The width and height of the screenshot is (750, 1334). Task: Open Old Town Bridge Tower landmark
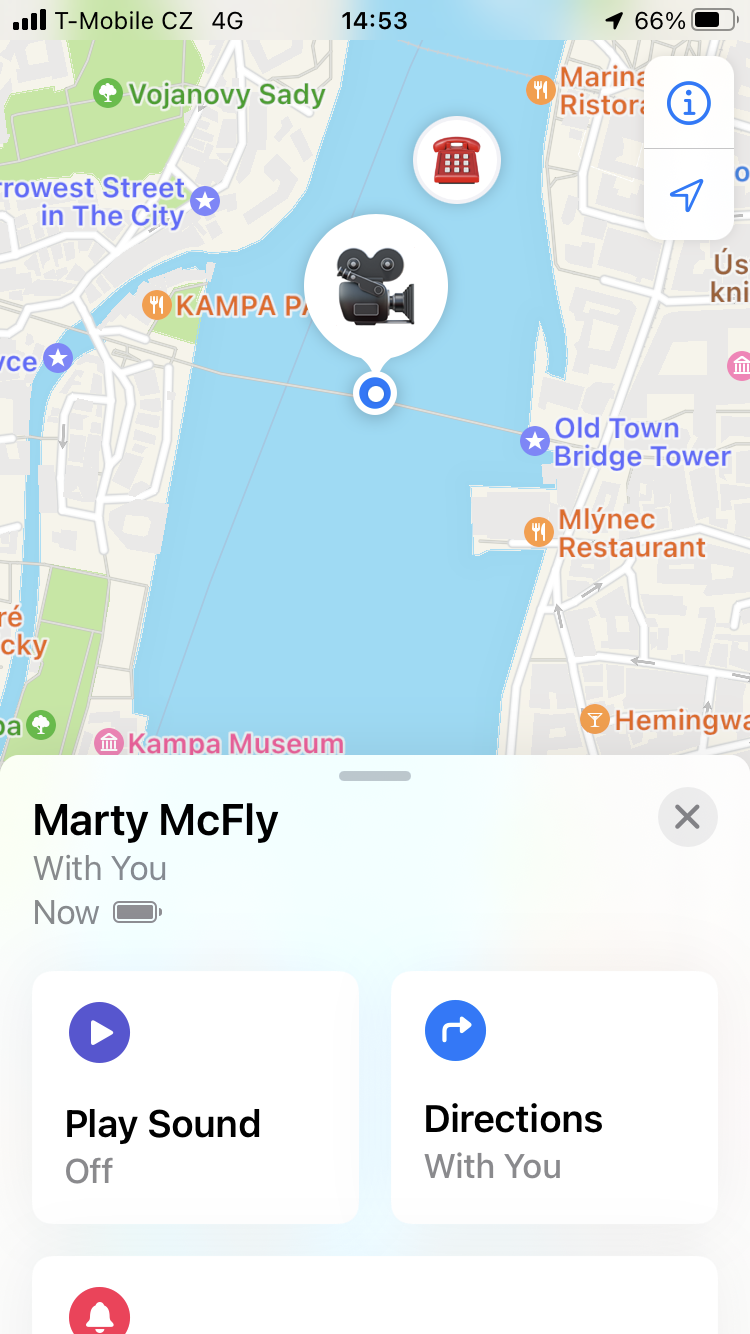tap(536, 440)
